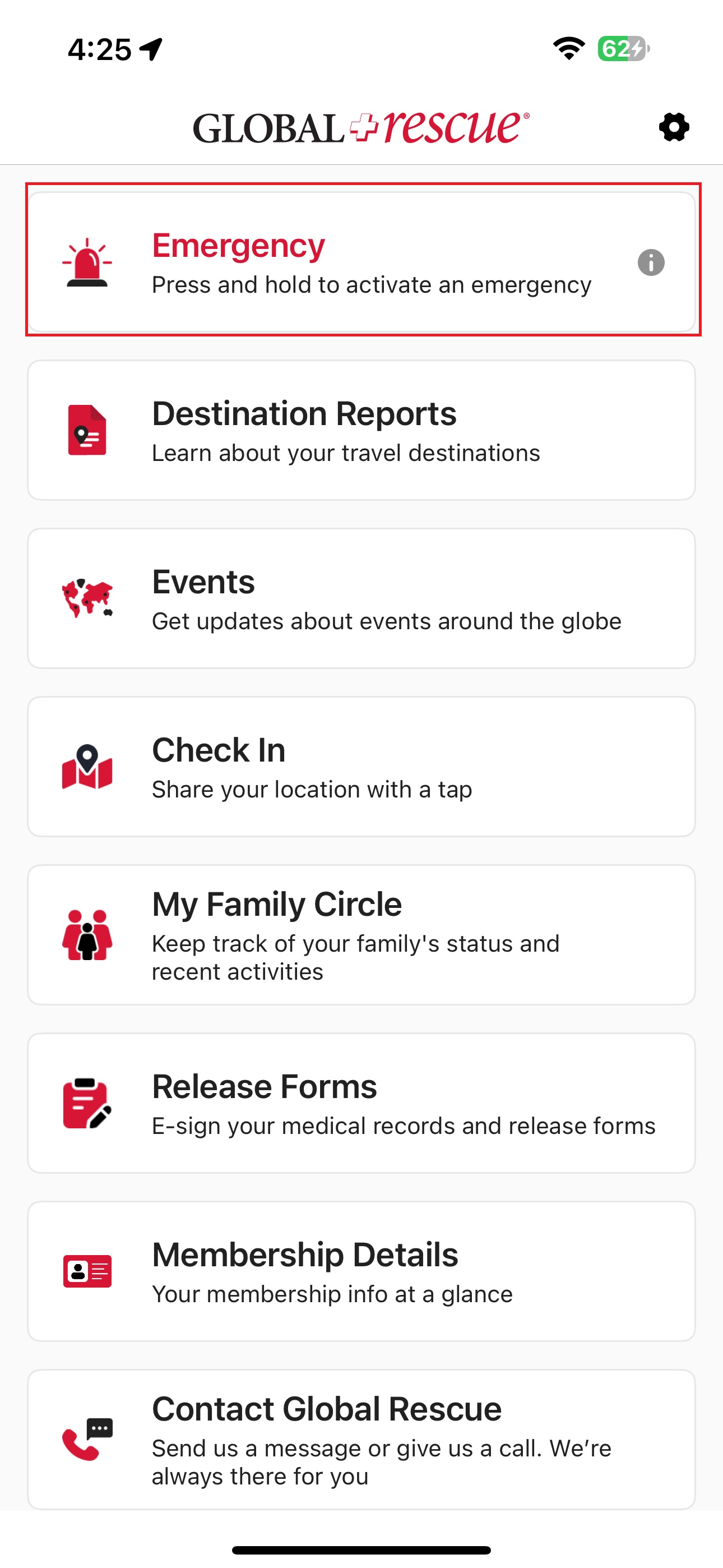View Events around the globe
This screenshot has width=723, height=1568.
[361, 598]
